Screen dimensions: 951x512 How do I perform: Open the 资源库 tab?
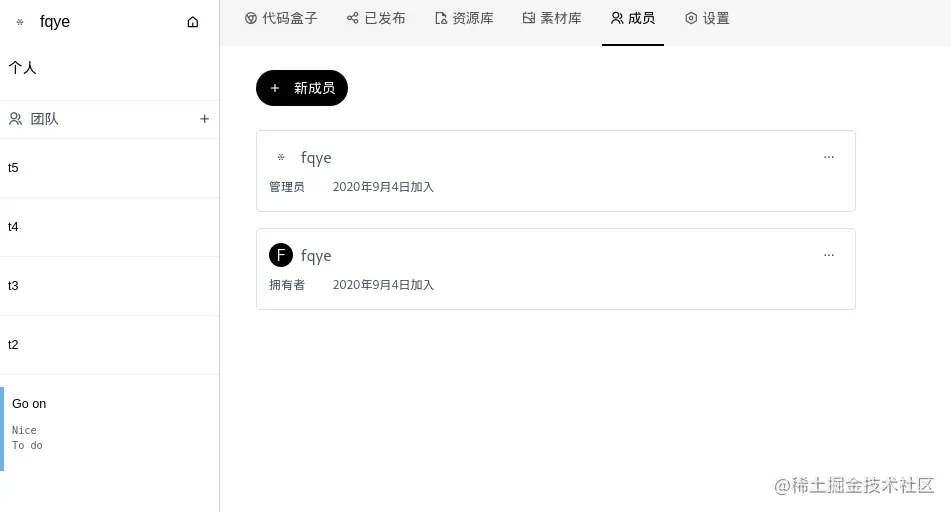(464, 18)
